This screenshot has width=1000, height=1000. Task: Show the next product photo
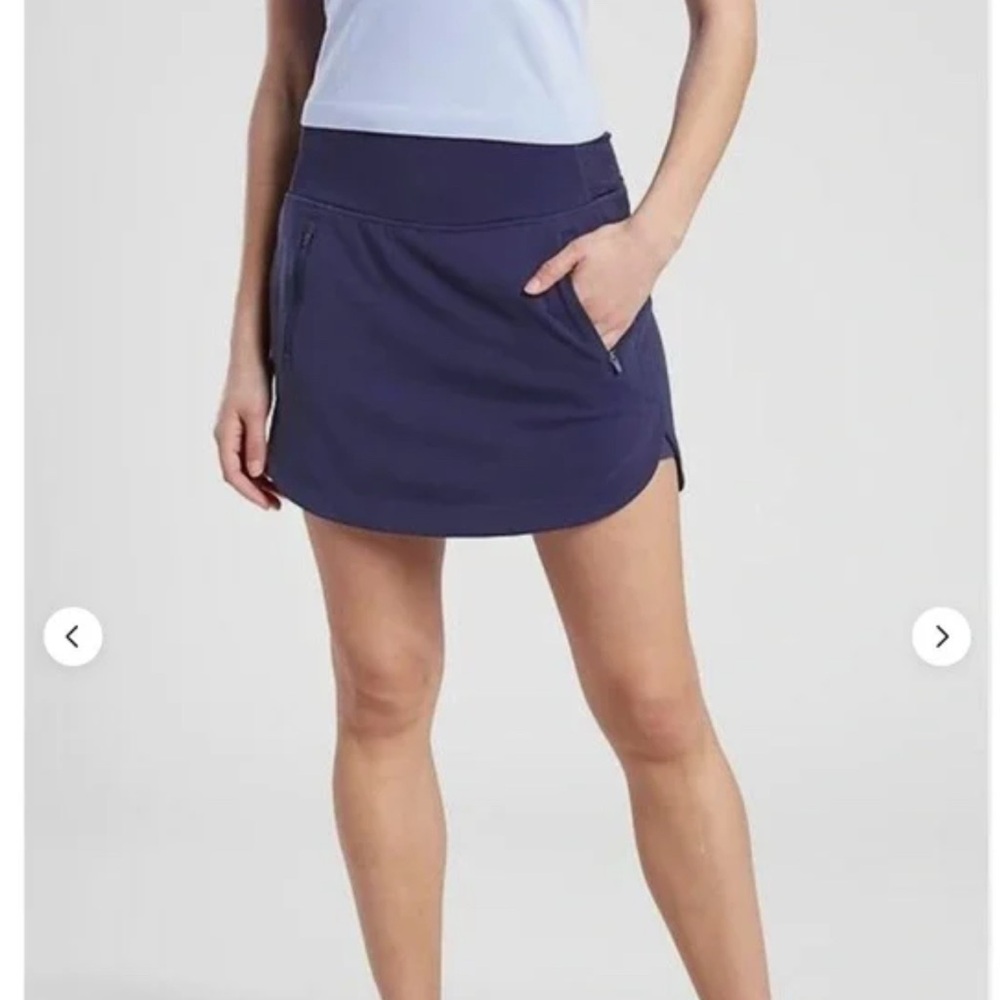[x=941, y=636]
